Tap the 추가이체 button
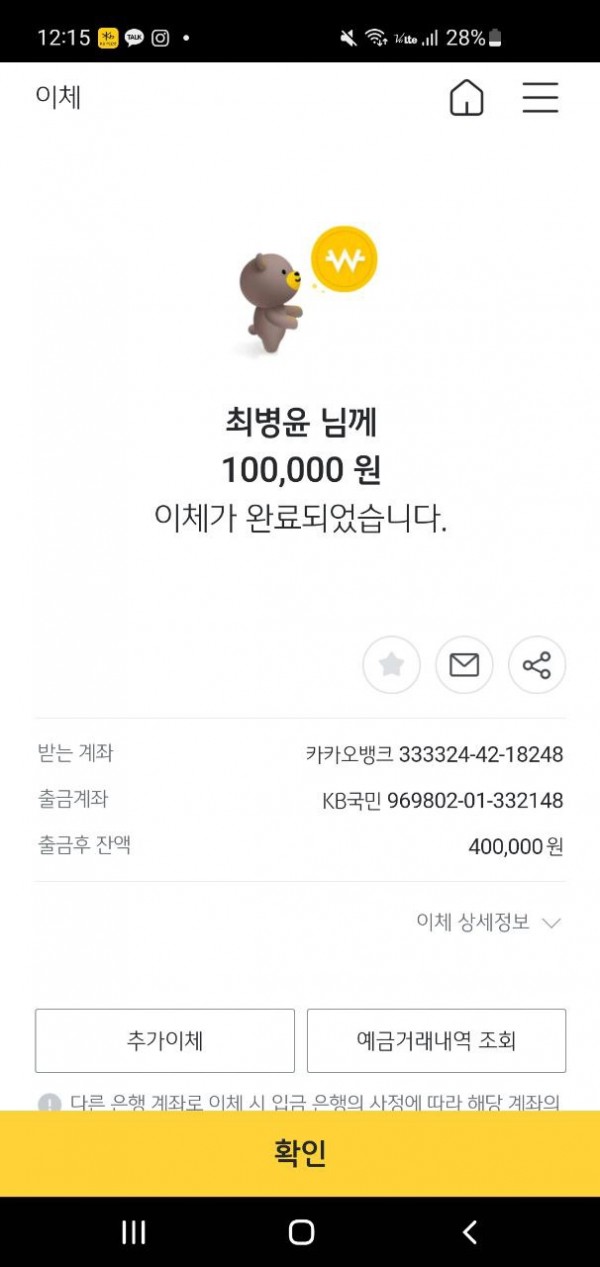 click(x=165, y=1040)
